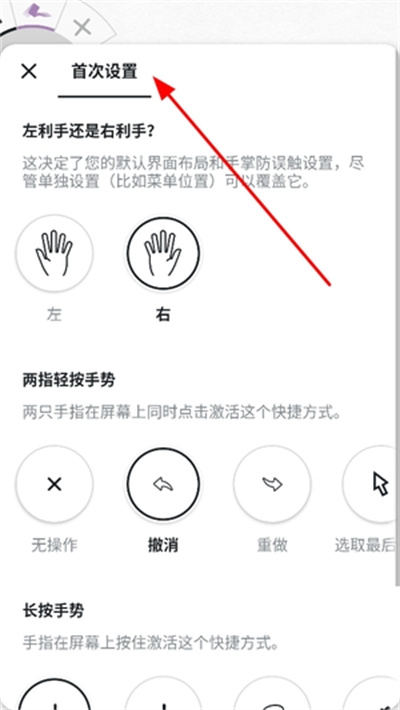Select right-handed 右 option

click(163, 253)
